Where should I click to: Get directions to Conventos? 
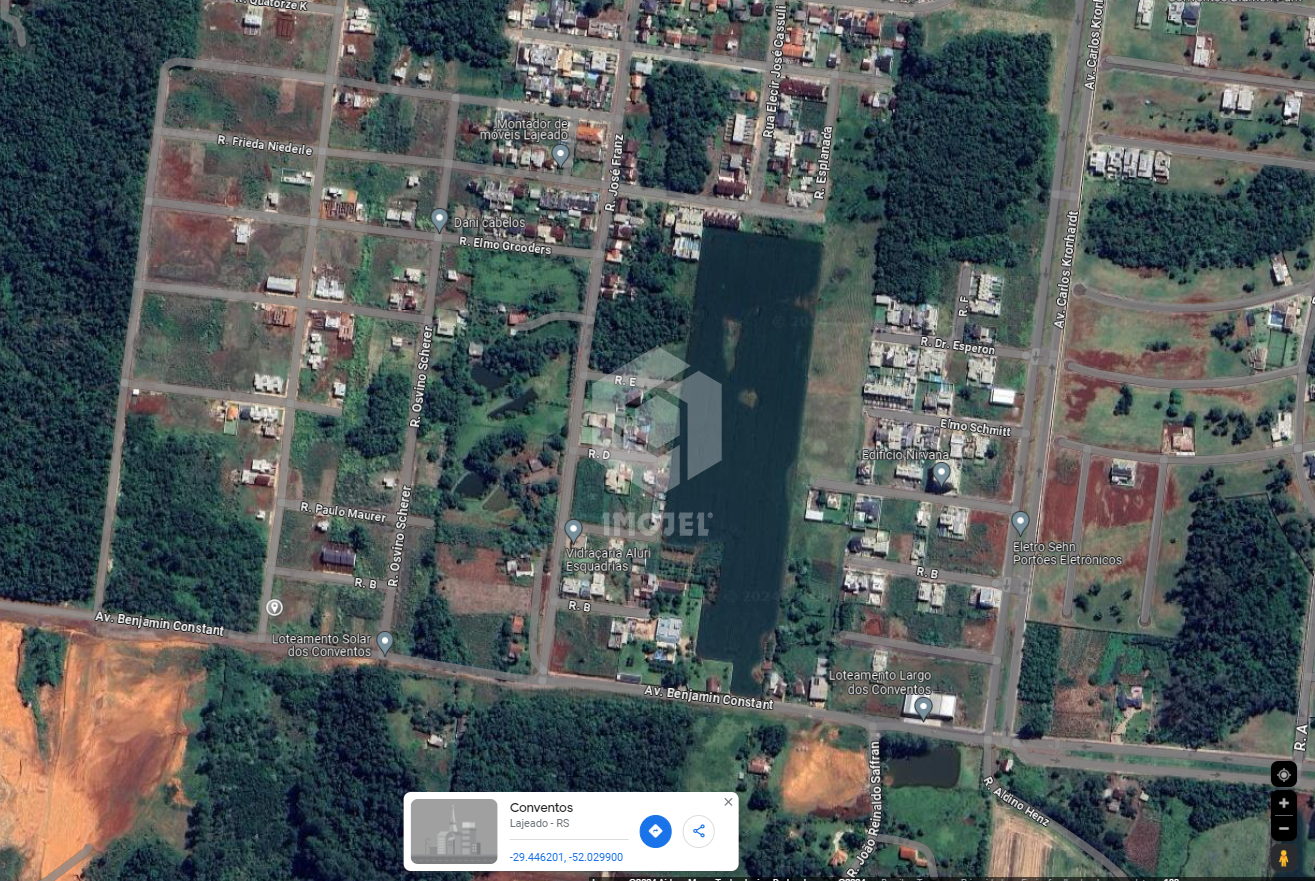pyautogui.click(x=655, y=831)
